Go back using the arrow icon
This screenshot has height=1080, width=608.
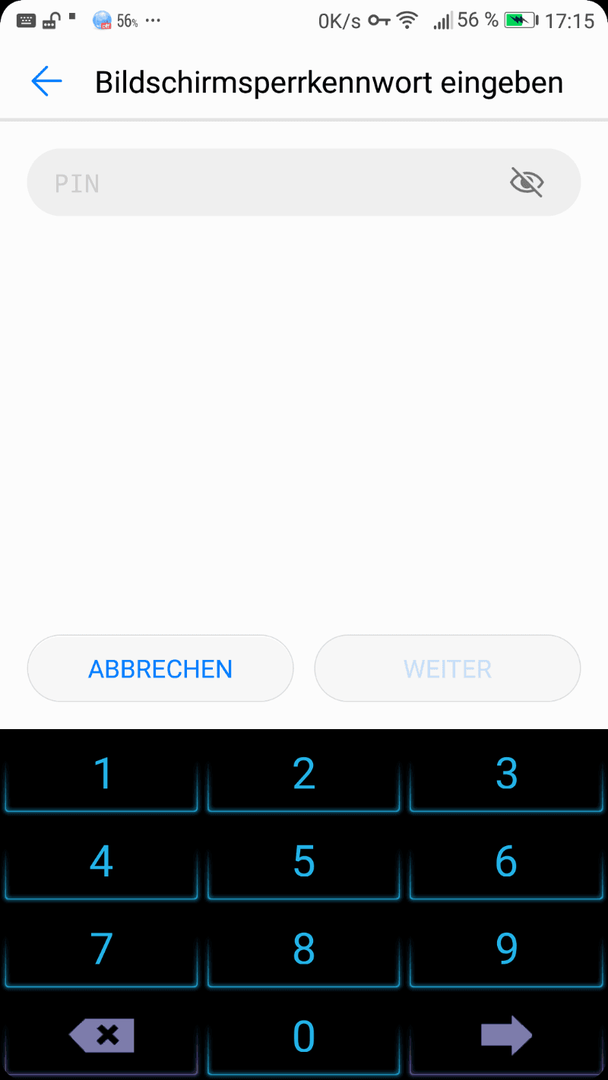tap(47, 82)
